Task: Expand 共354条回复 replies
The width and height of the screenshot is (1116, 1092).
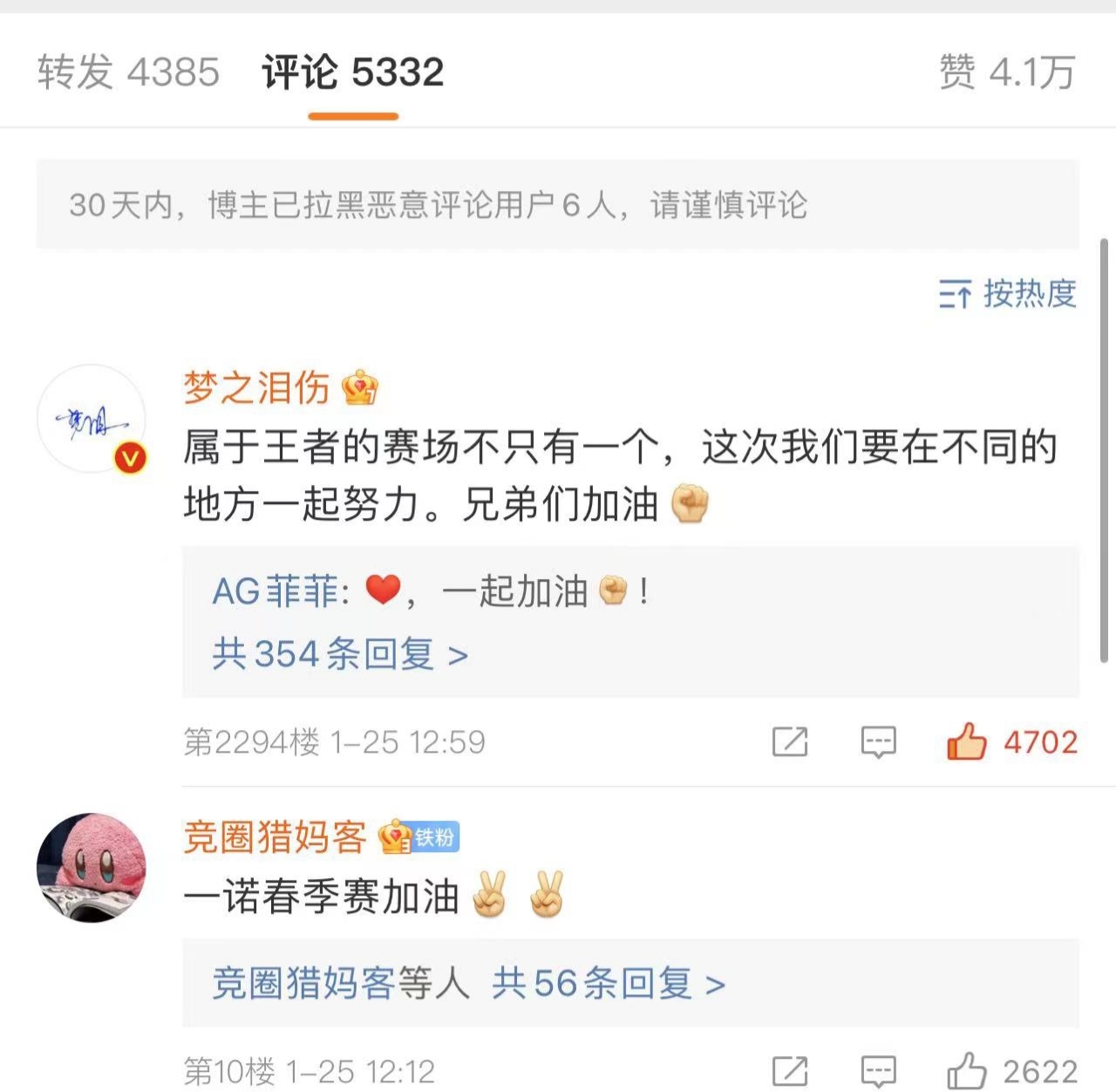Action: tap(339, 653)
